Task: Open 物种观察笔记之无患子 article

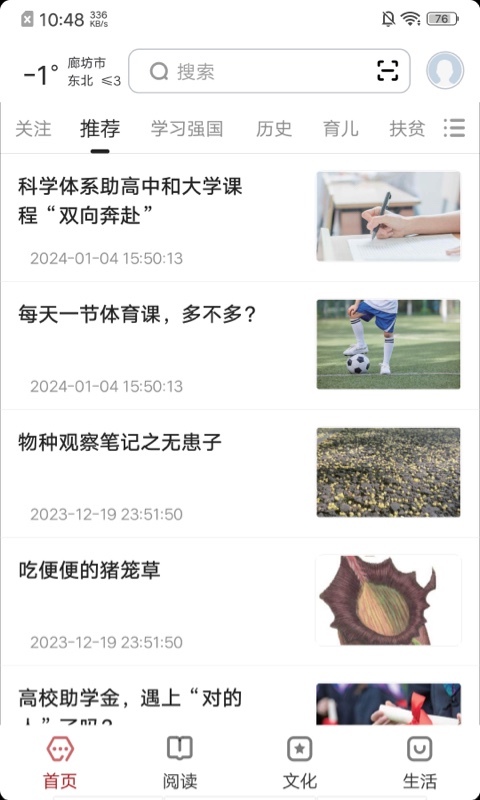Action: [240, 473]
